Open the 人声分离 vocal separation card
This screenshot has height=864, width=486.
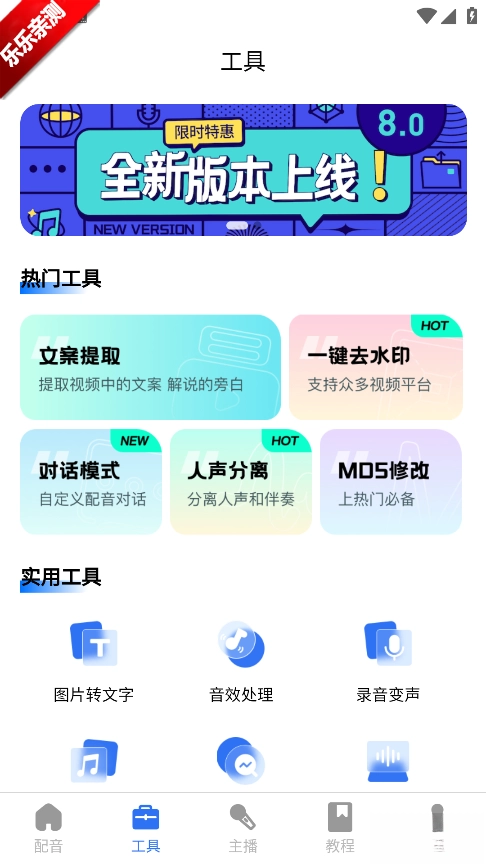(241, 482)
